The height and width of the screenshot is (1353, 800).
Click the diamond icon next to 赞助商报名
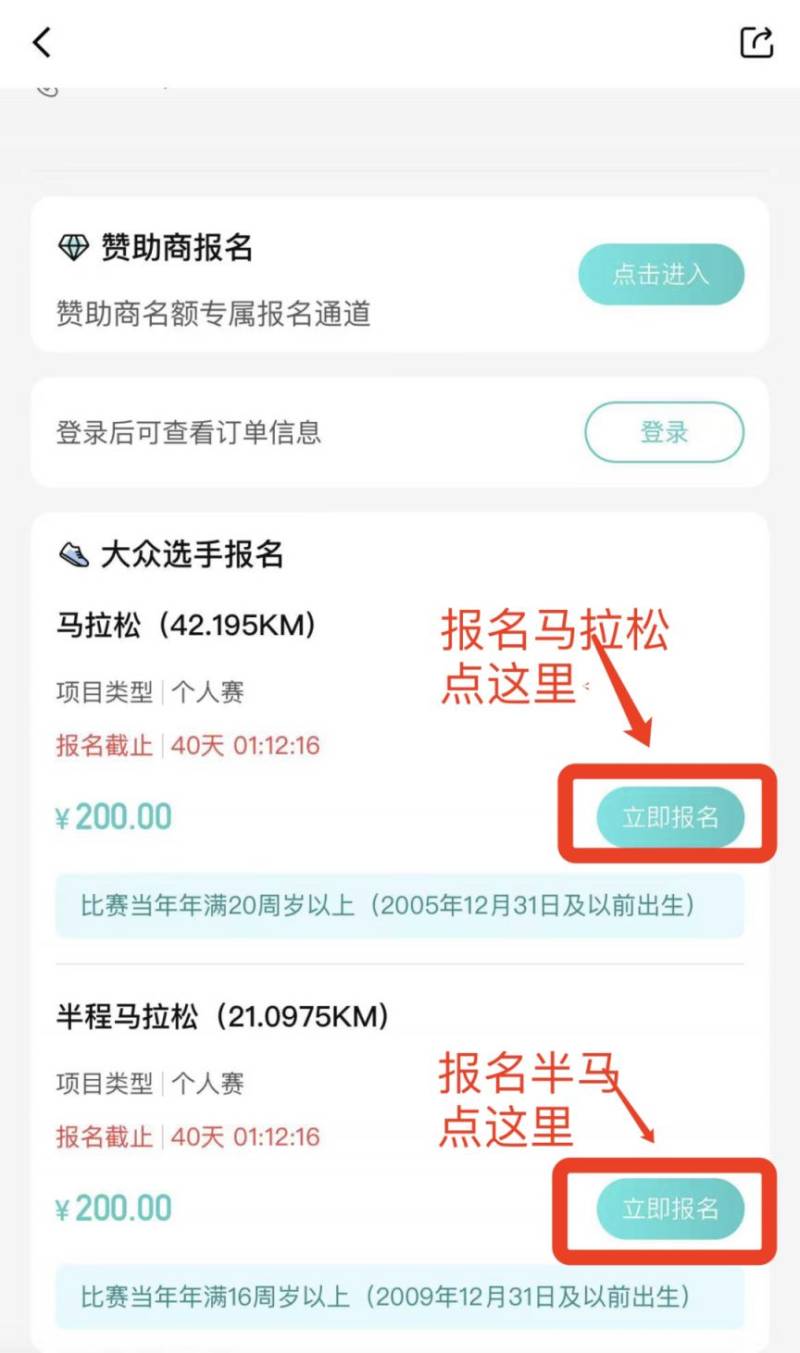[72, 246]
